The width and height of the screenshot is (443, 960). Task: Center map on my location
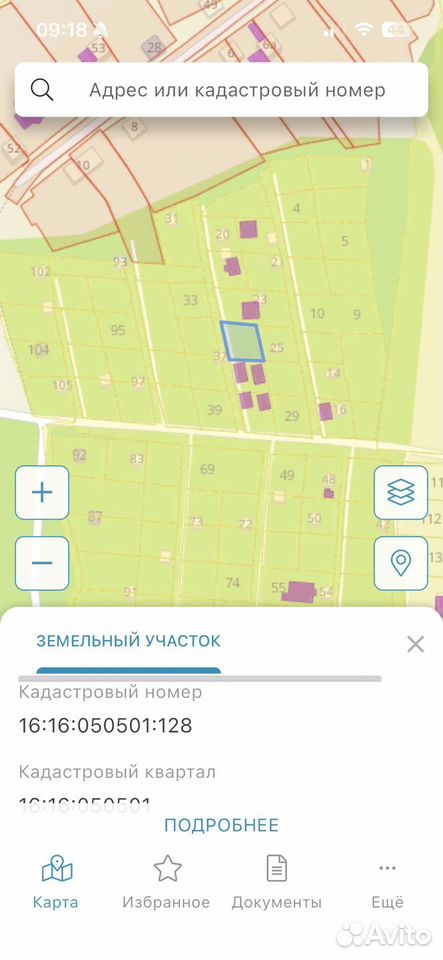pyautogui.click(x=401, y=563)
